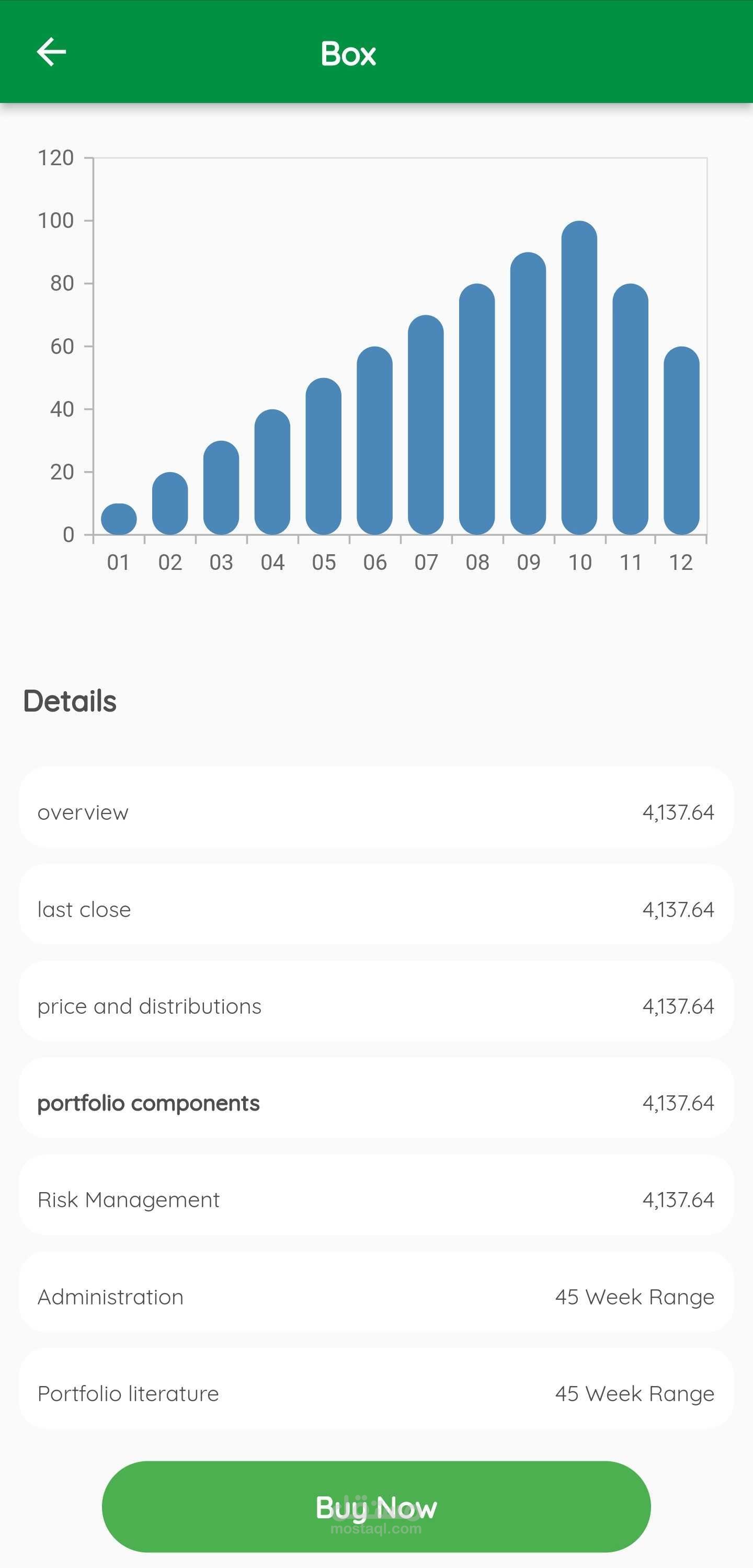This screenshot has width=753, height=1568.
Task: Select the last close row
Action: pos(376,909)
